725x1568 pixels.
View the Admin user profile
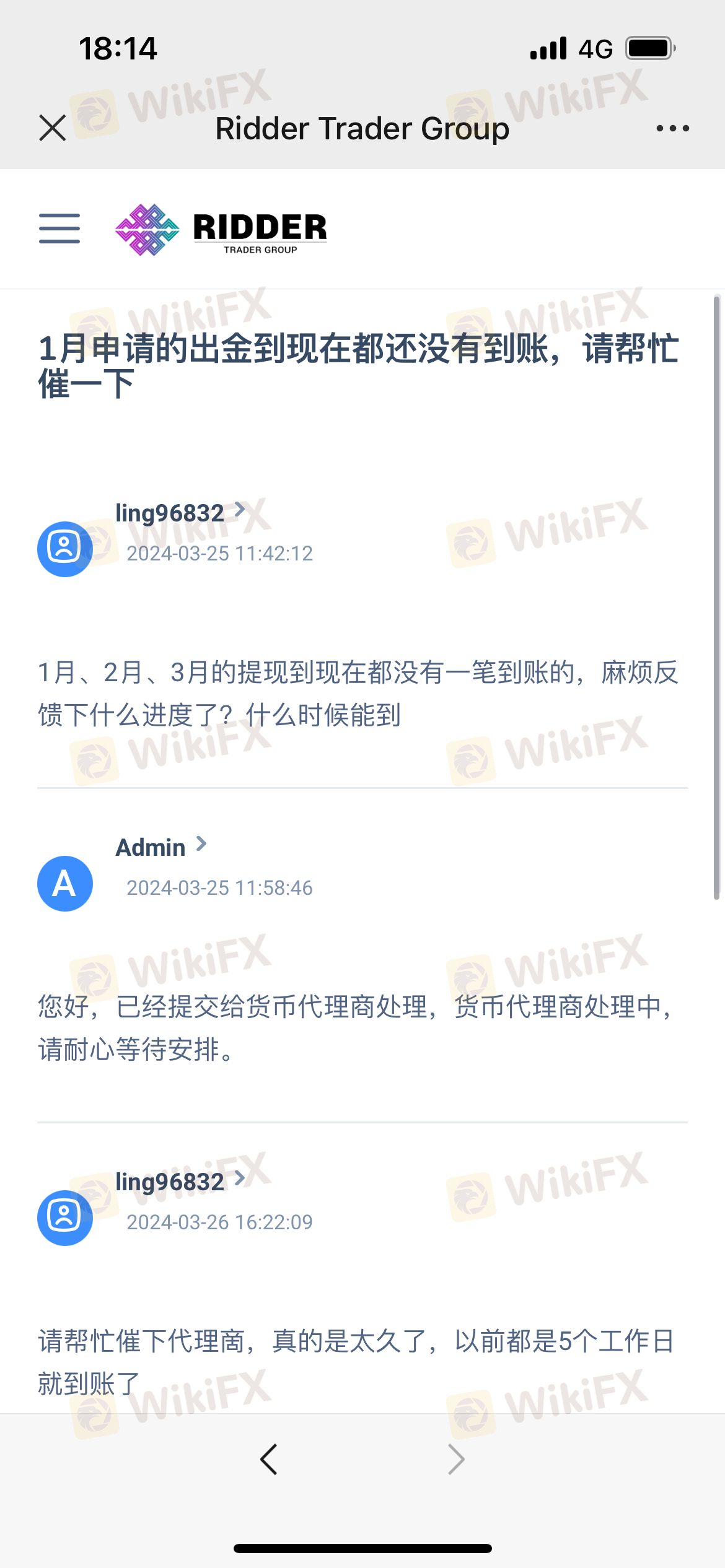[151, 847]
